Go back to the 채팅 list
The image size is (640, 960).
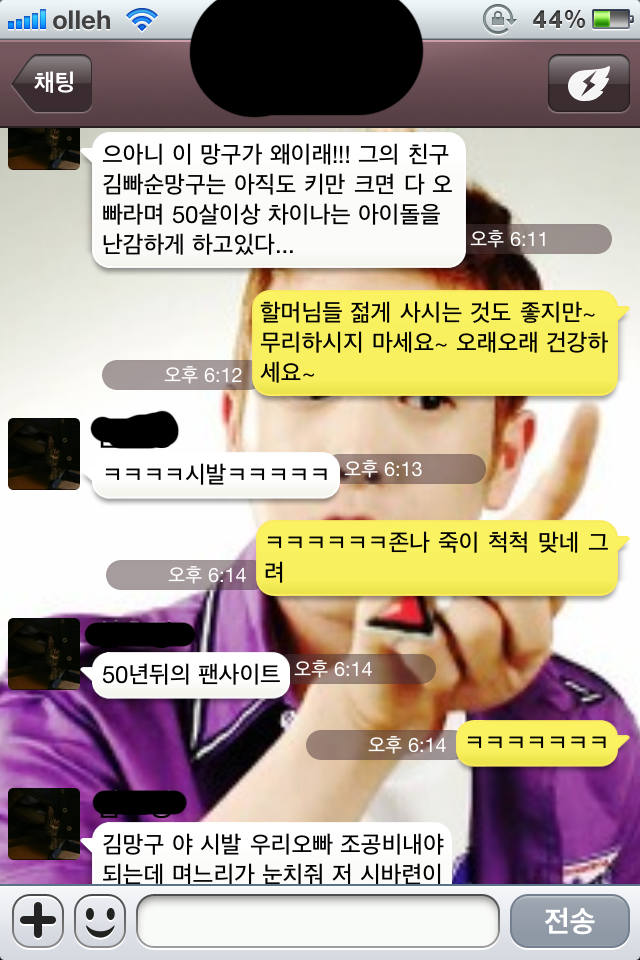(x=52, y=83)
